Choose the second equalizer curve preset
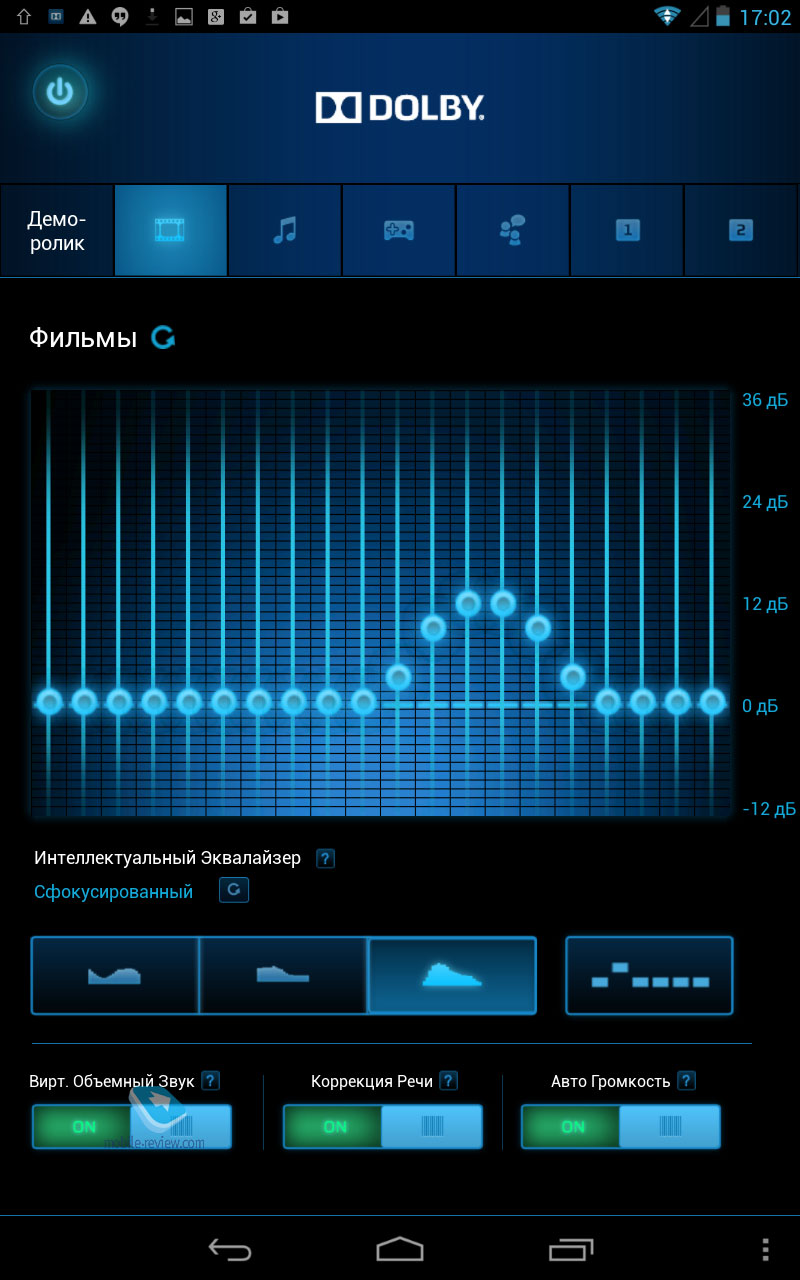The width and height of the screenshot is (800, 1280). [x=284, y=975]
